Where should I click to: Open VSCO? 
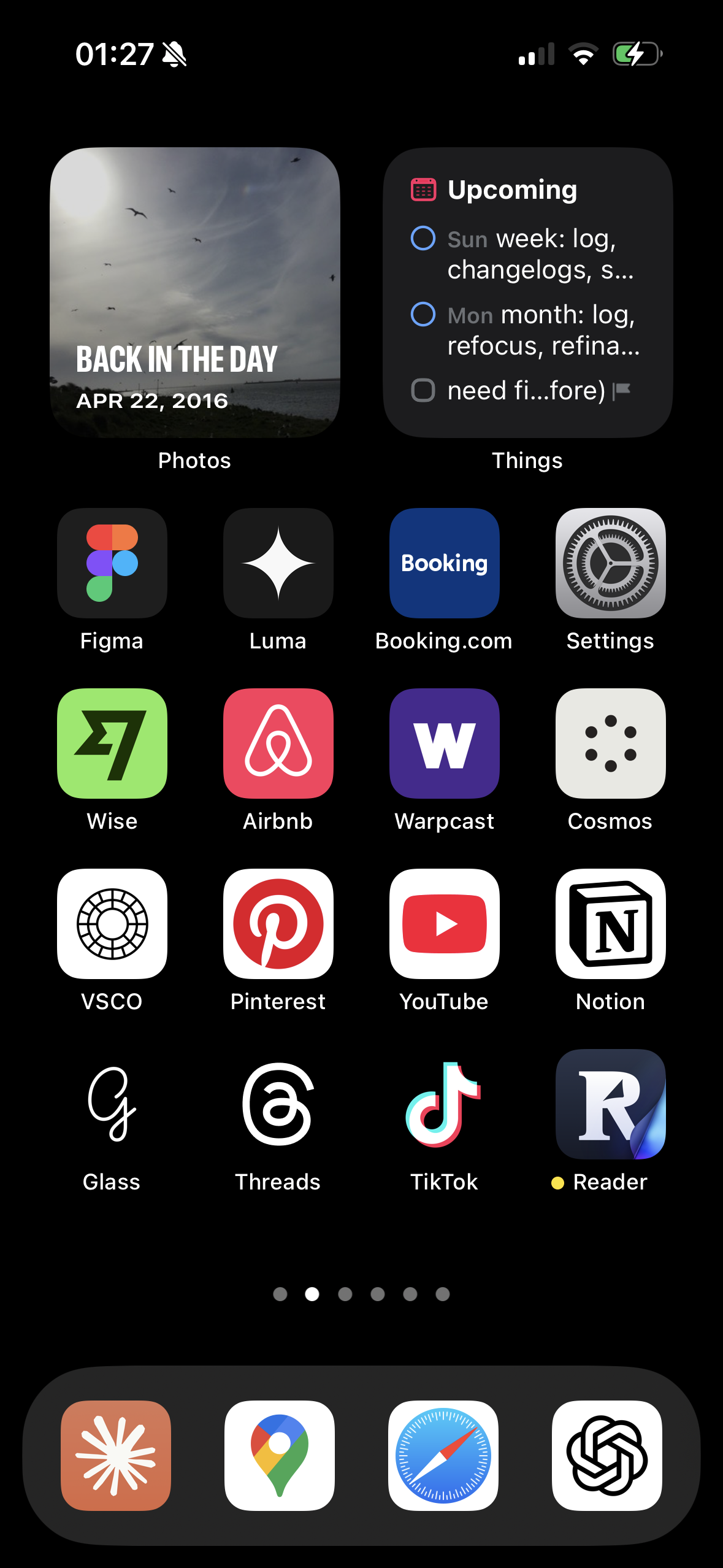pyautogui.click(x=112, y=923)
